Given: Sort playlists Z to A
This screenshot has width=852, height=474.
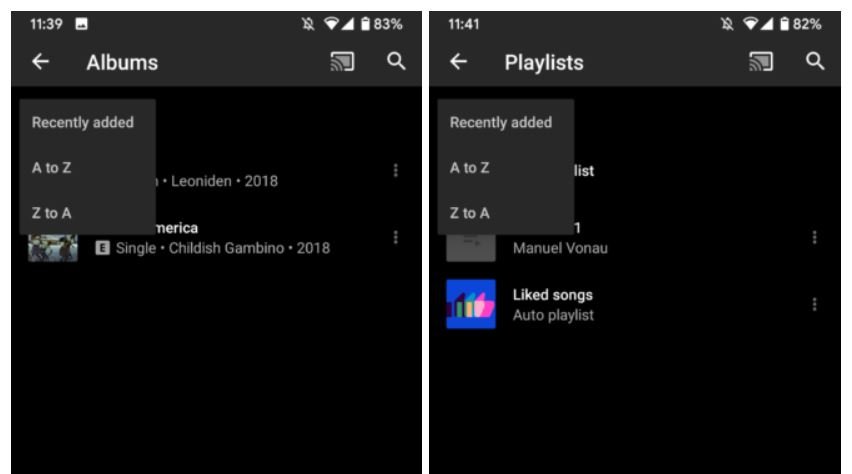Looking at the screenshot, I should click(469, 213).
